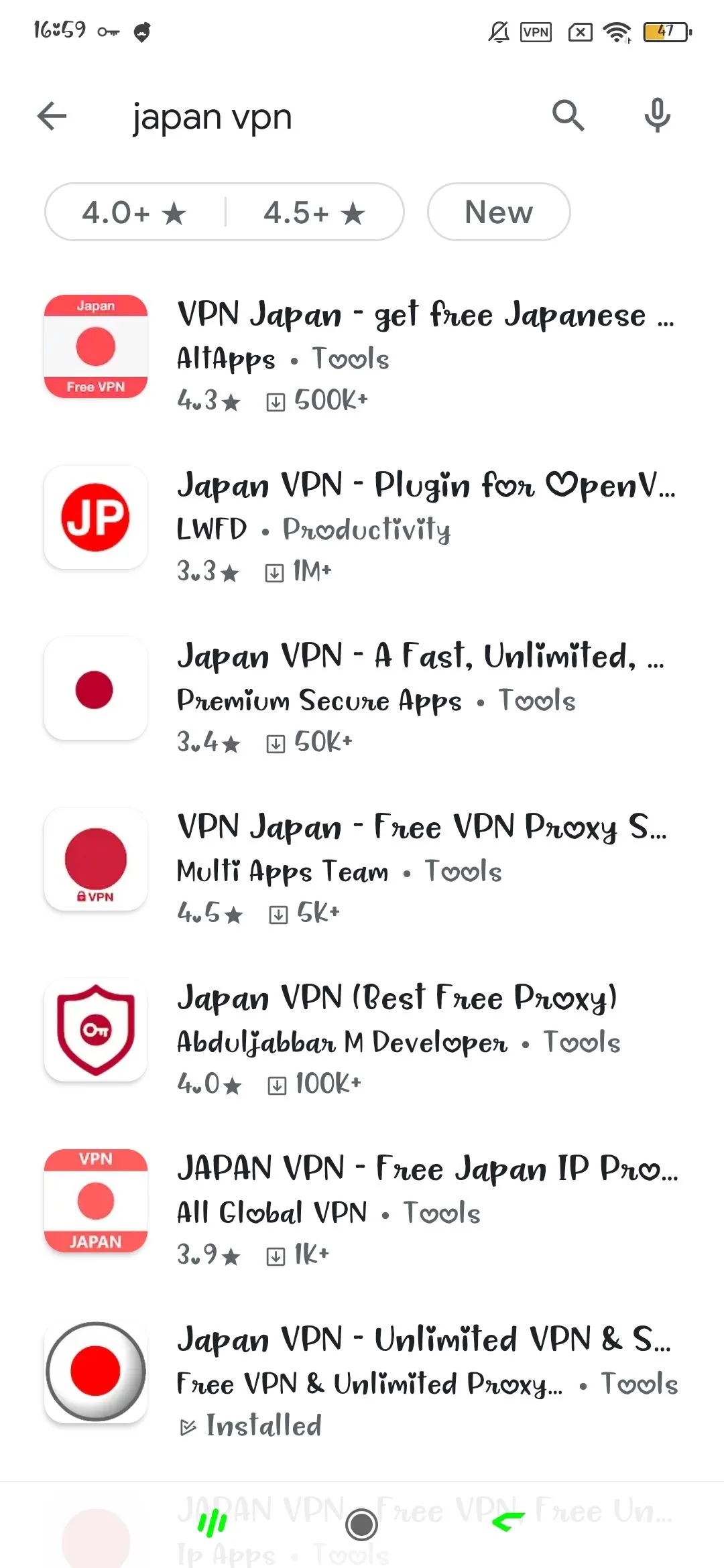Go back from search results
This screenshot has height=1568, width=724.
52,116
